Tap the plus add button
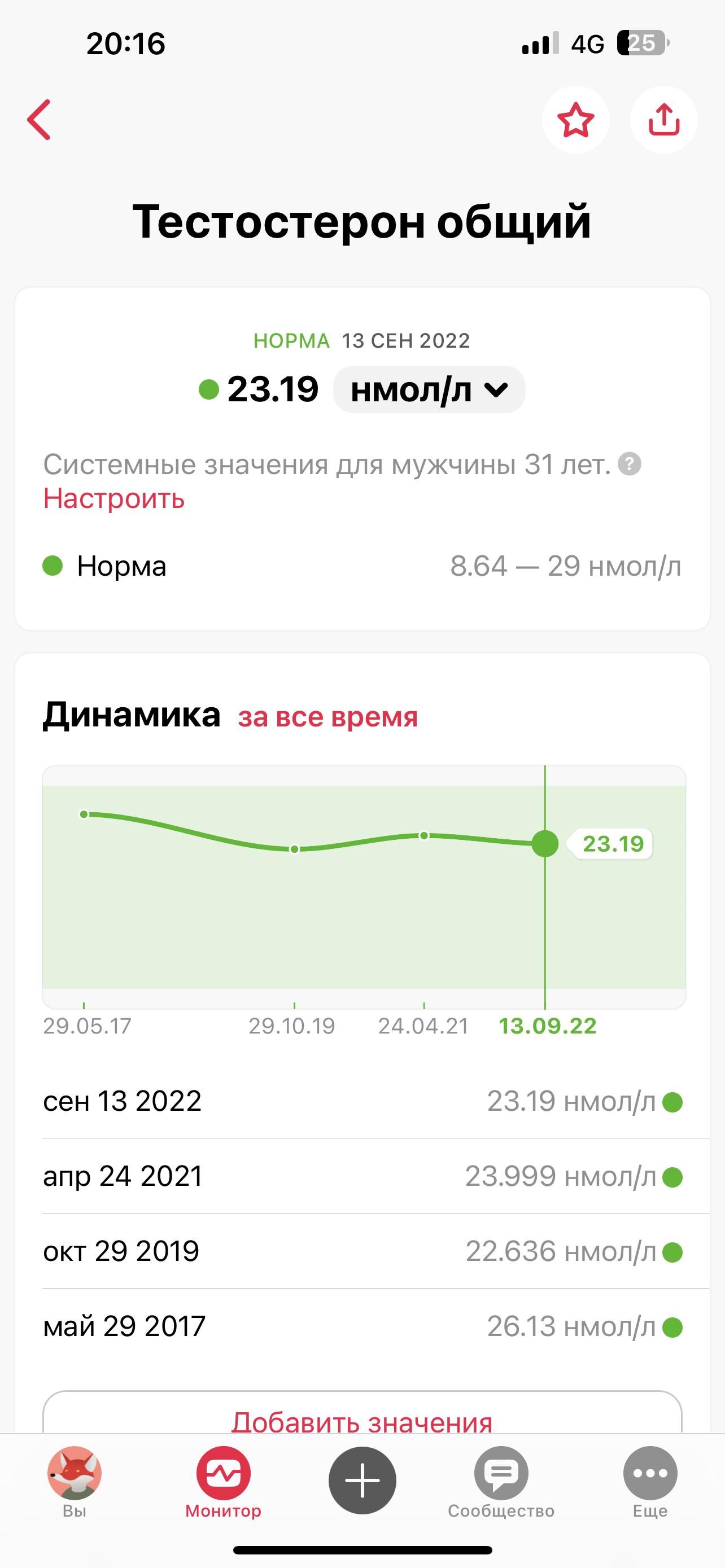Screen dimensions: 725x1568 pyautogui.click(x=362, y=1481)
